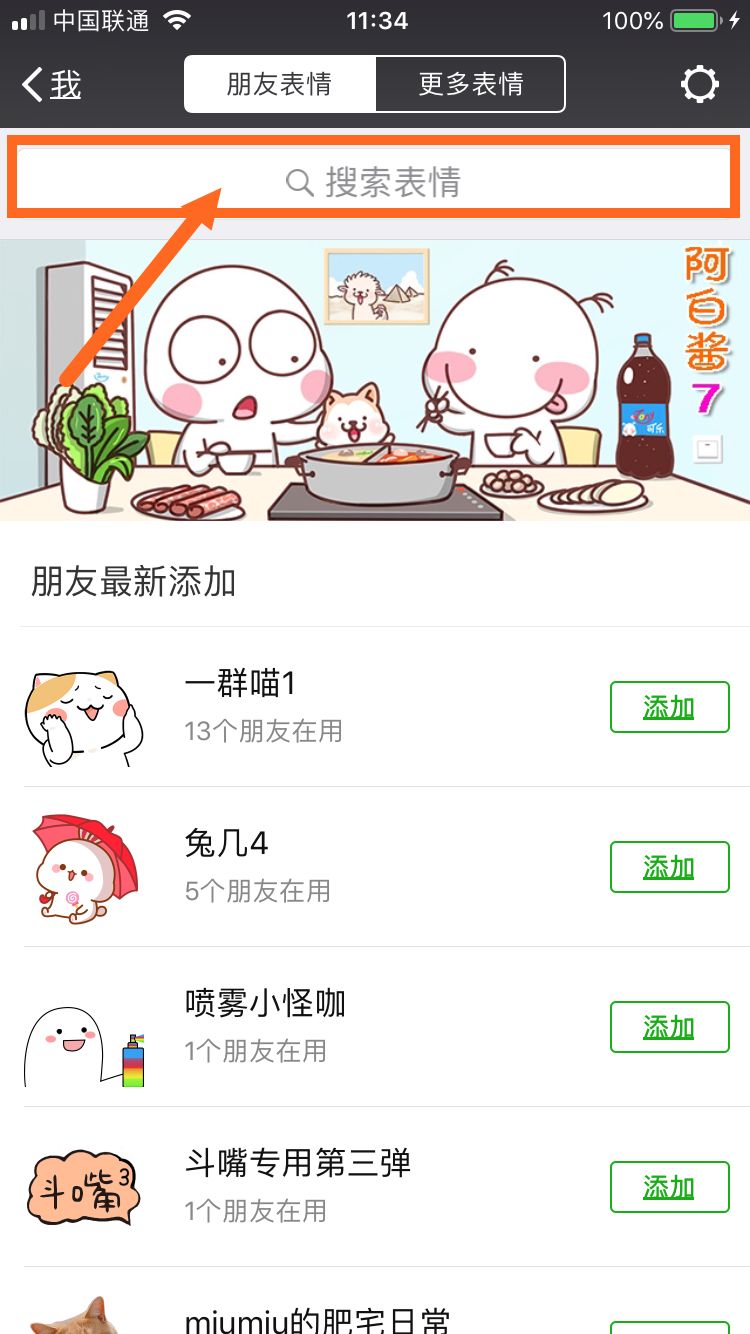
Task: Tap 添加 for 斗嘴专用第三弹
Action: click(669, 1187)
